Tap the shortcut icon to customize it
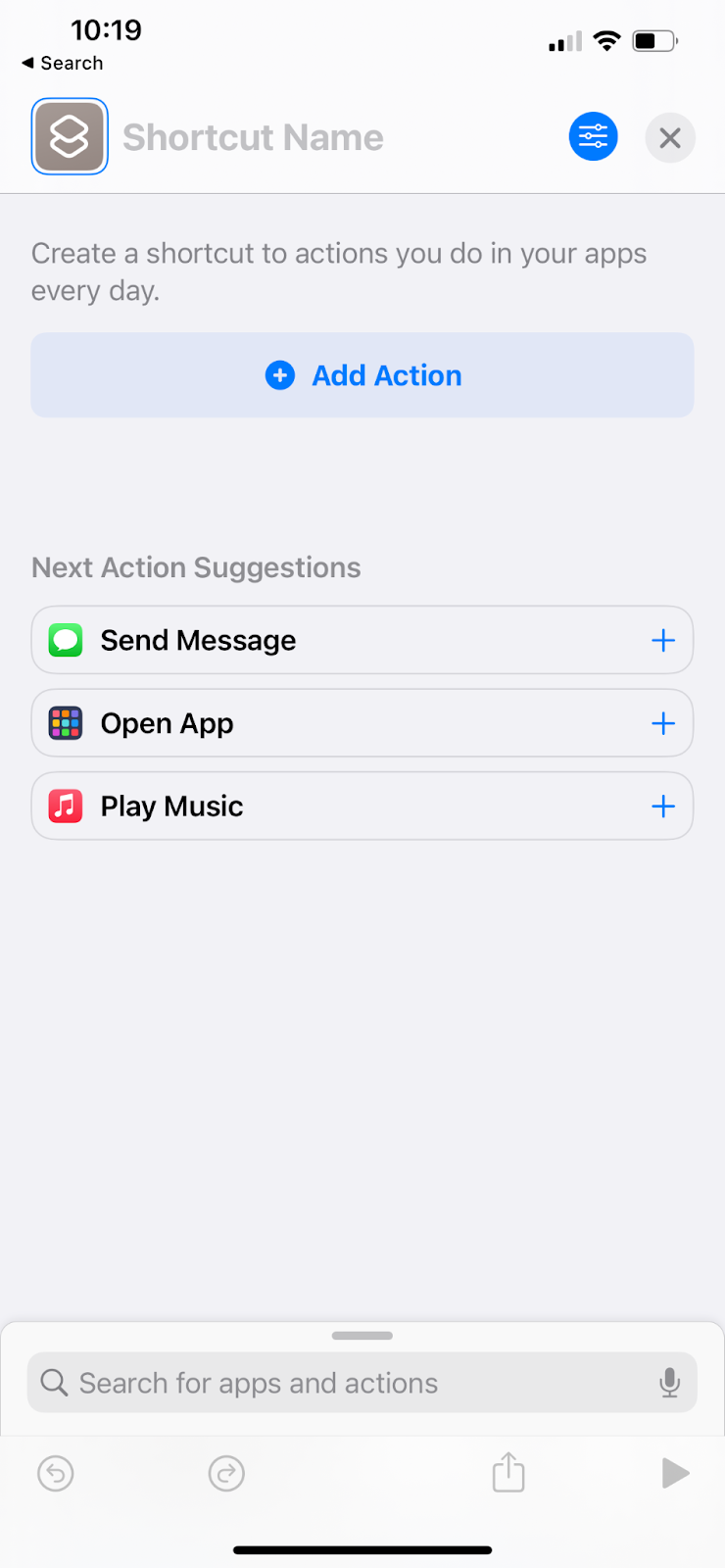This screenshot has height=1568, width=725. pos(70,136)
